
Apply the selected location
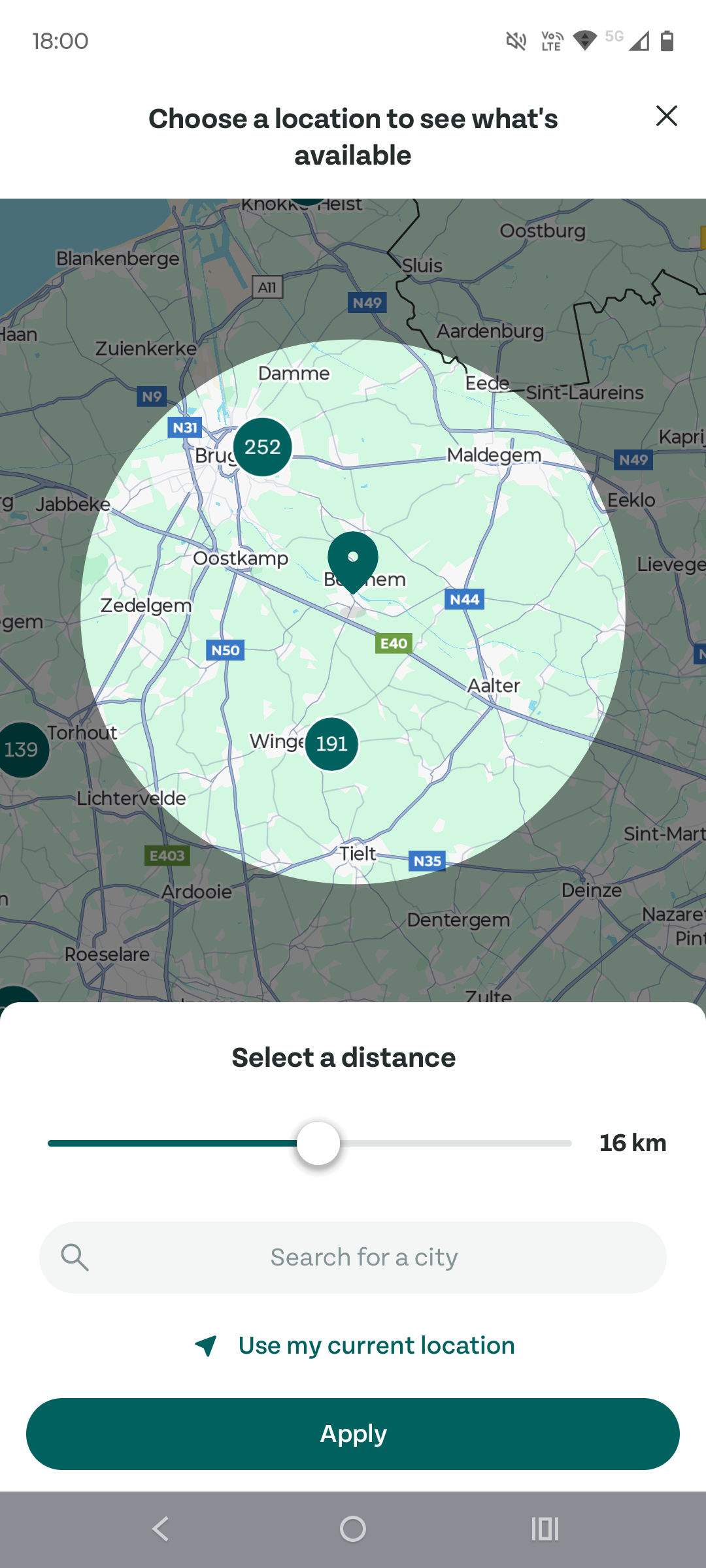(x=353, y=1433)
